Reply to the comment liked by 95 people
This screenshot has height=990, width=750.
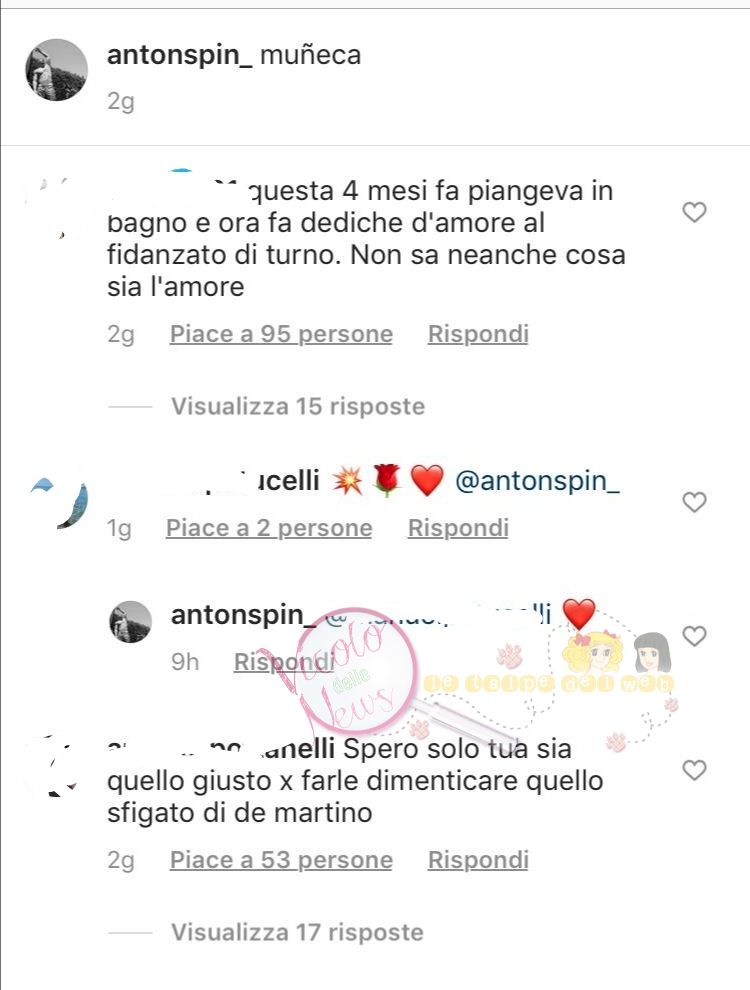pos(478,334)
